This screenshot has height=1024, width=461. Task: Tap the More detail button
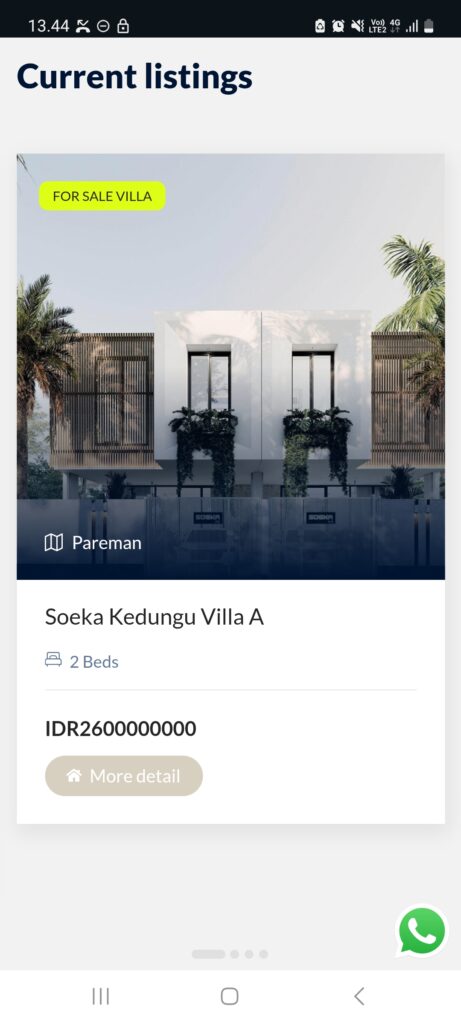(123, 776)
